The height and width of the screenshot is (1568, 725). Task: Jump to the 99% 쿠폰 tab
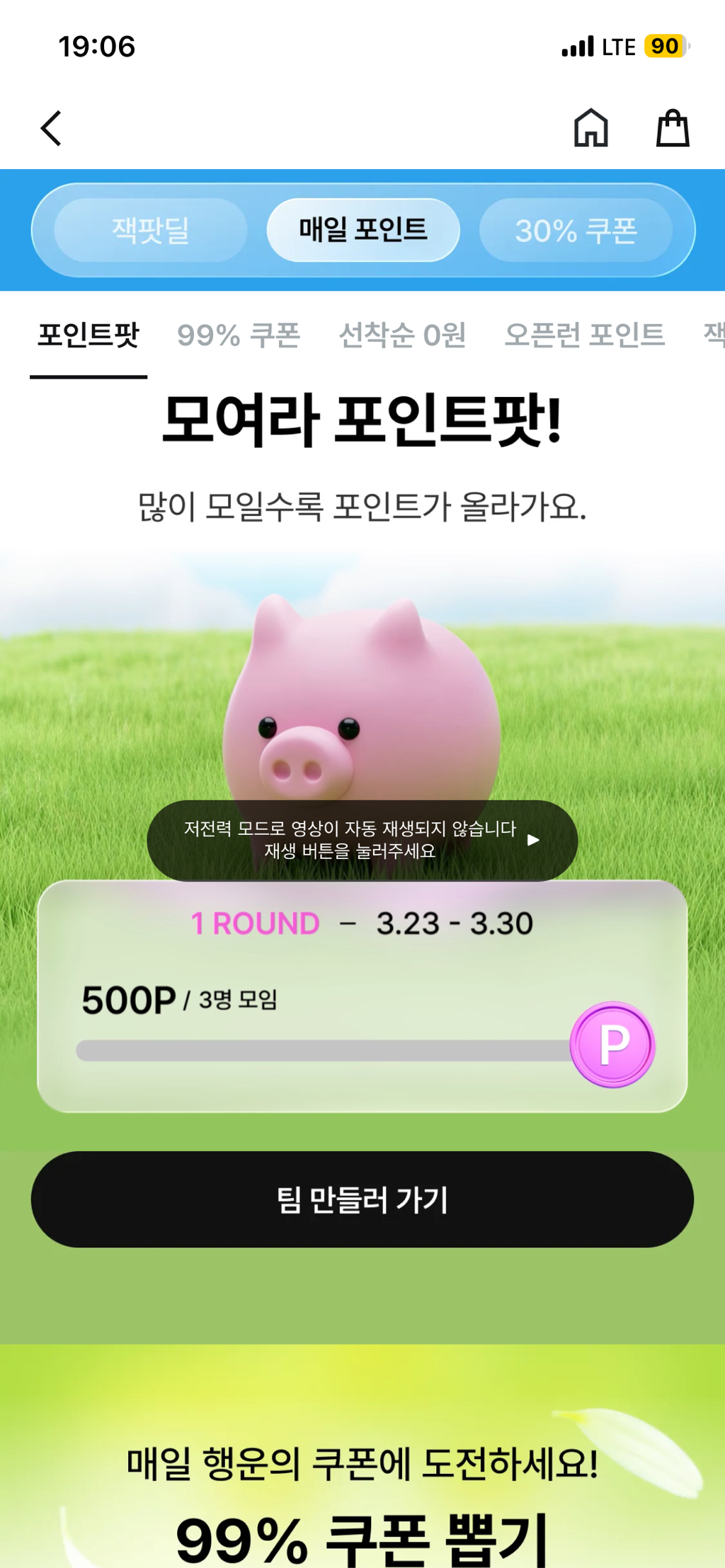click(x=239, y=335)
